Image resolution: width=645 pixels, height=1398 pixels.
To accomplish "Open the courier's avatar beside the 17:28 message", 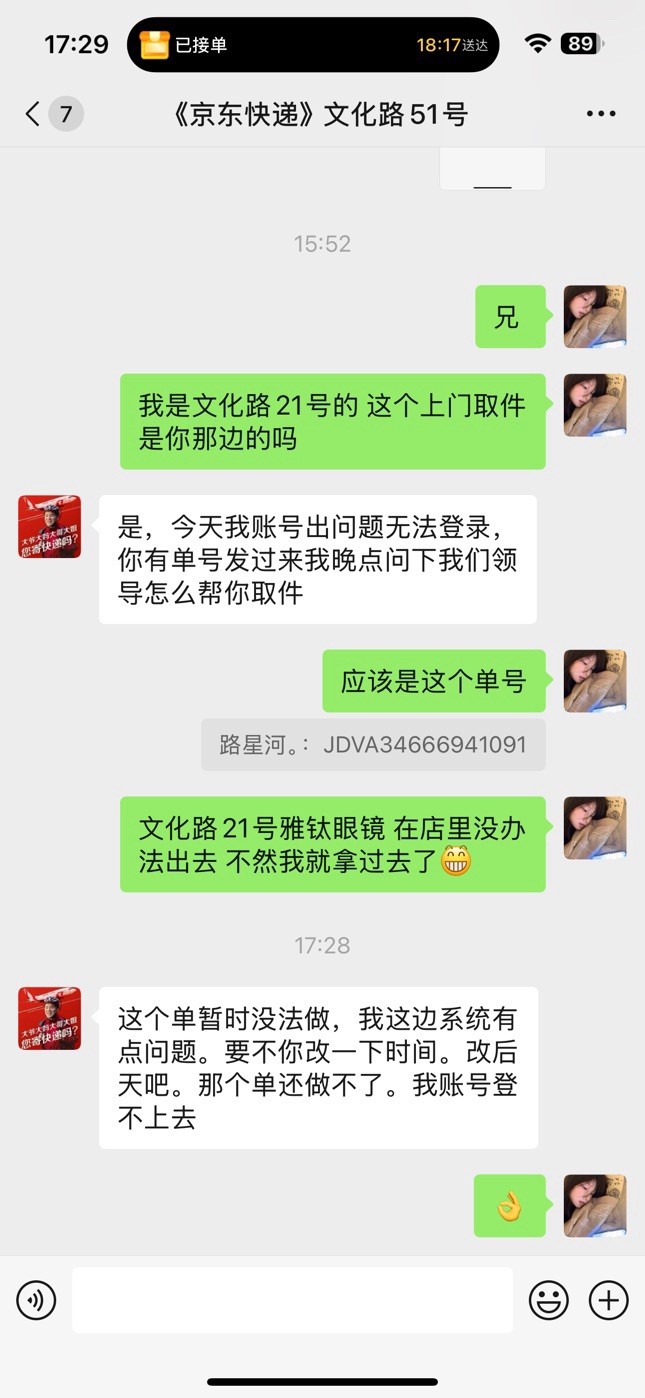I will click(50, 1018).
